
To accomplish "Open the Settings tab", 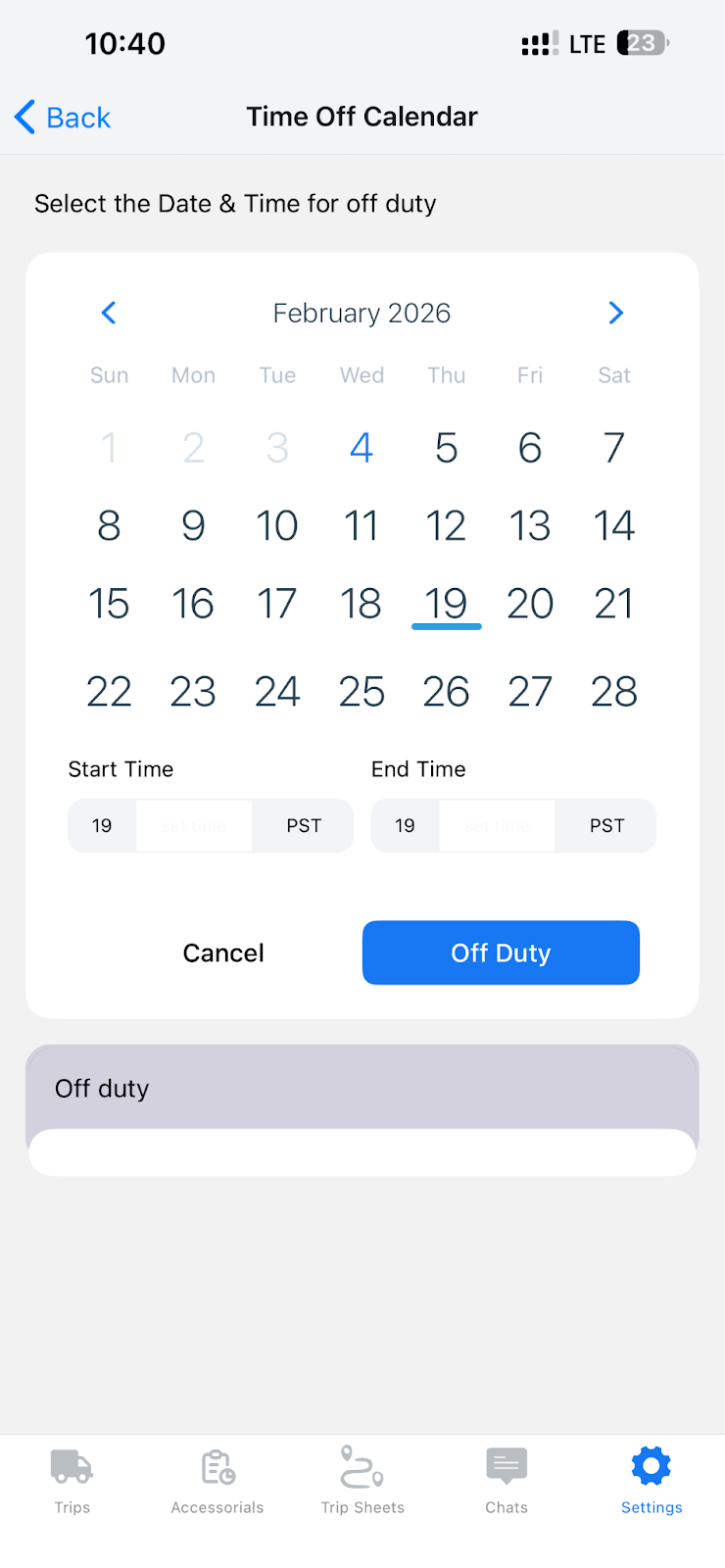I will coord(652,1480).
